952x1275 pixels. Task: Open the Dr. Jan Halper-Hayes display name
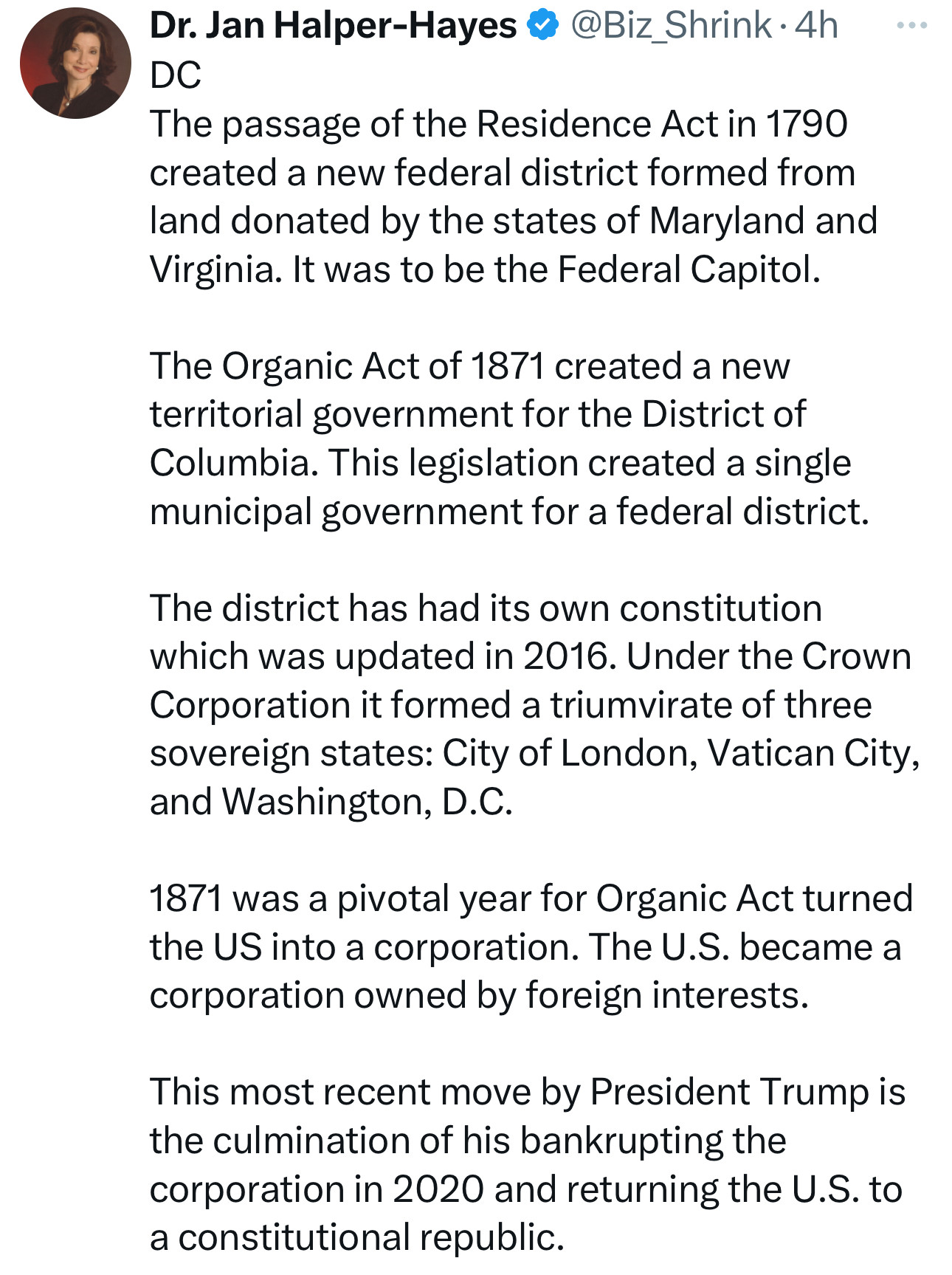(x=333, y=26)
